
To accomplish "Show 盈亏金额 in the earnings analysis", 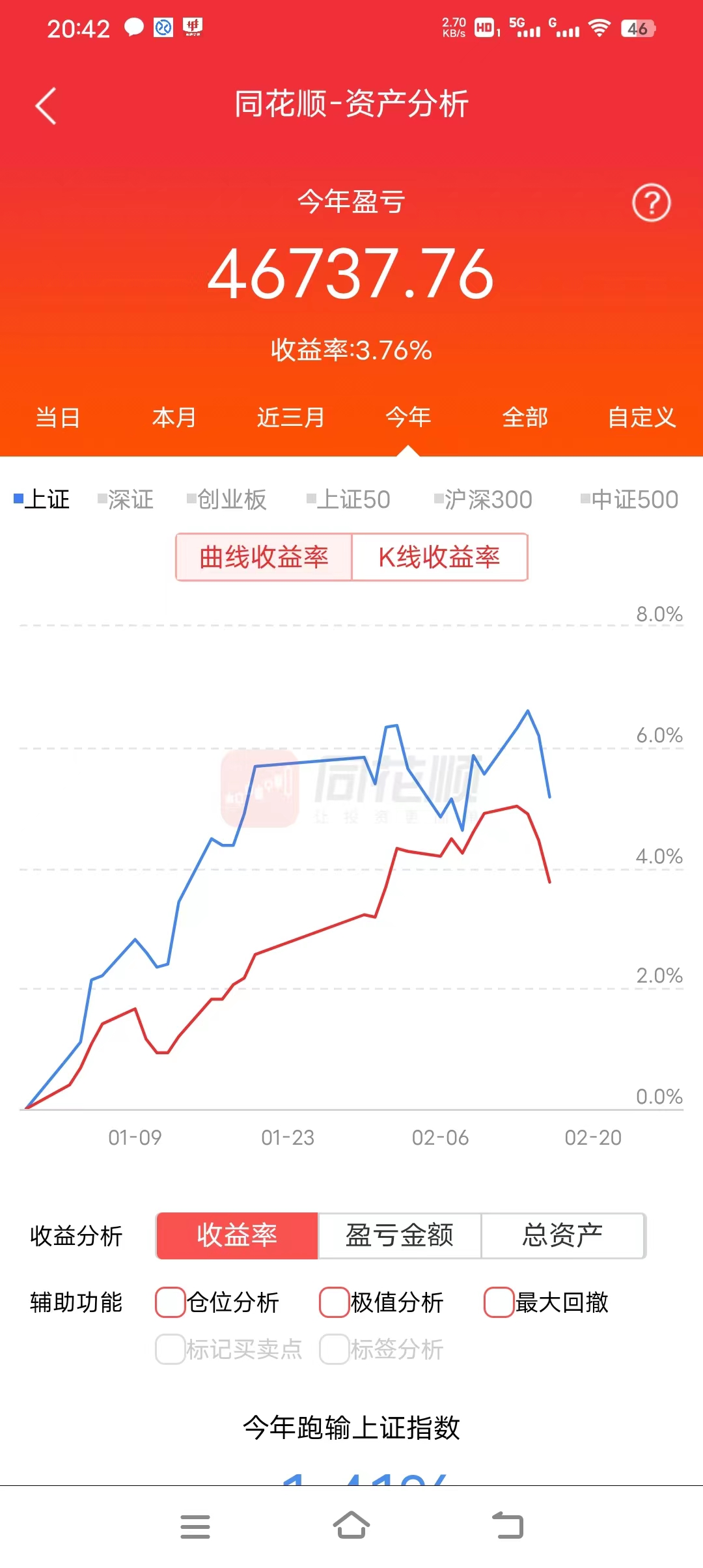I will coord(399,1235).
